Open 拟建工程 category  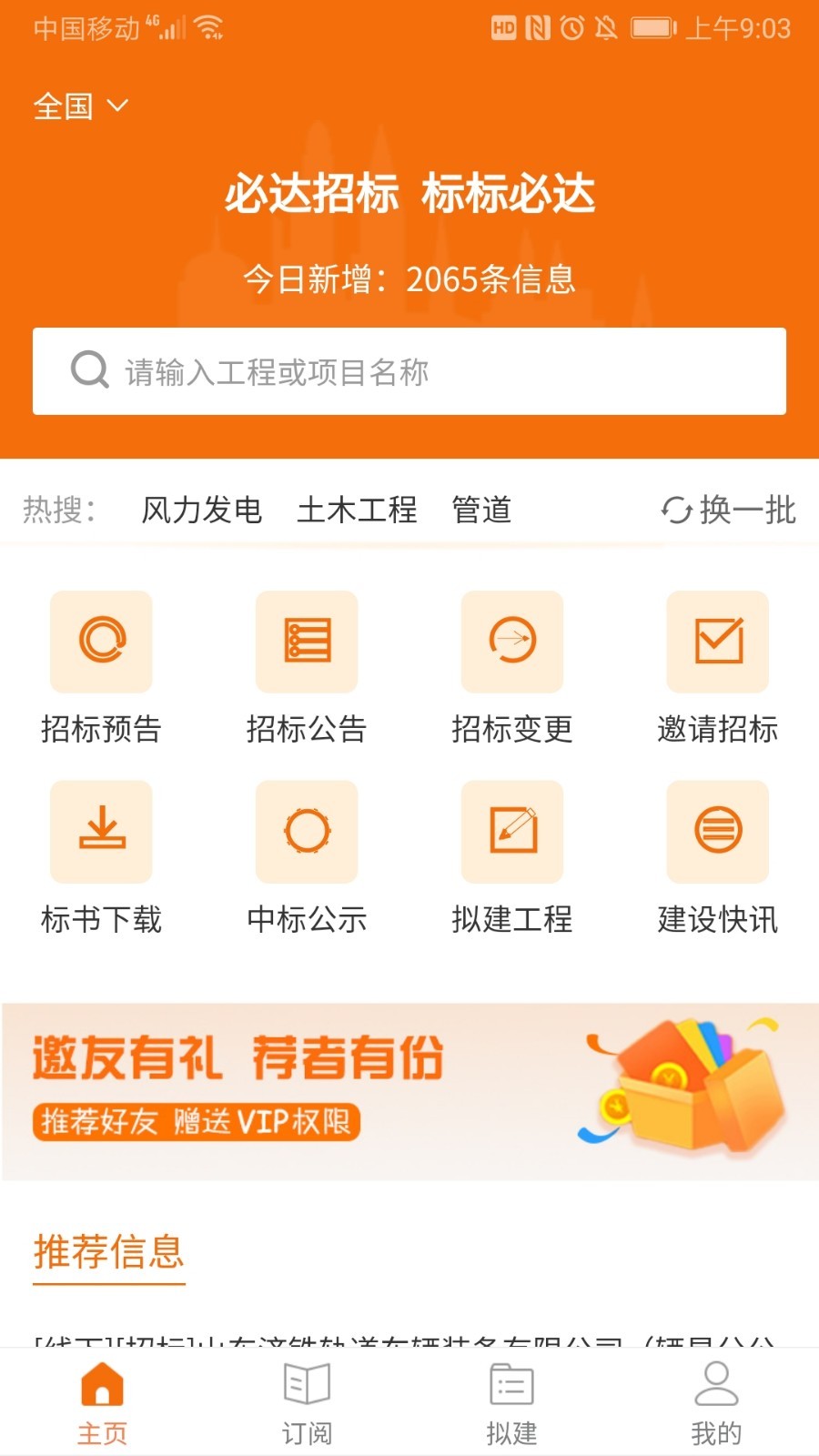(x=512, y=856)
